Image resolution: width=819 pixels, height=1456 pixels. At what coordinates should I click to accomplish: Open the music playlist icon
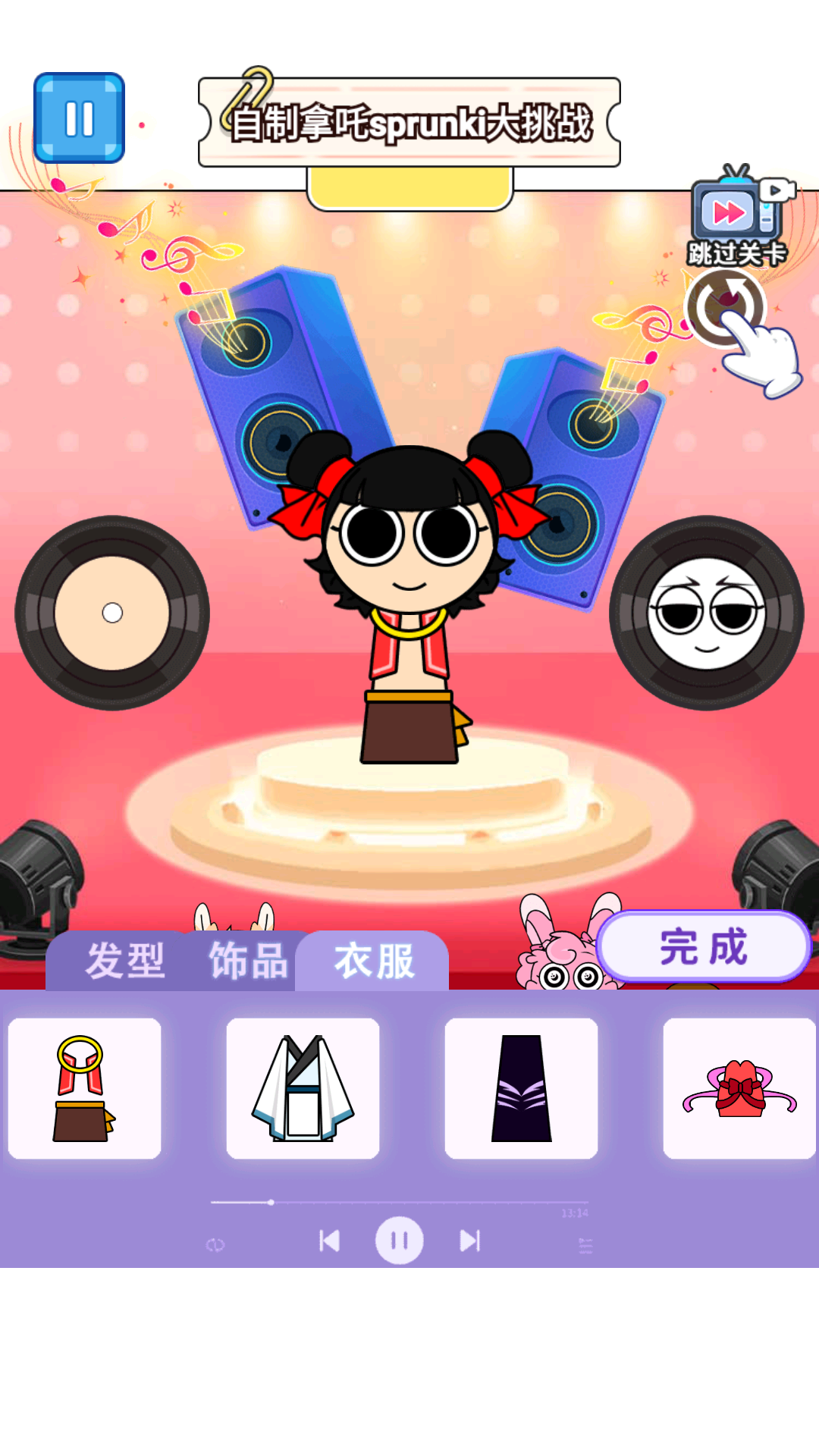585,1245
